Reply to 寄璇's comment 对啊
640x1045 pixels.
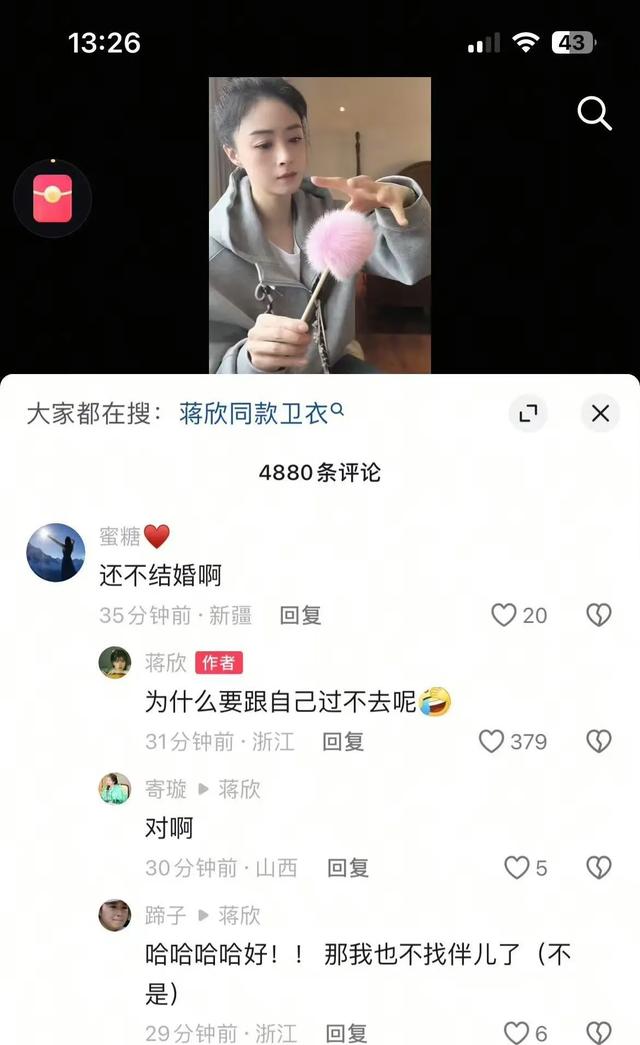[348, 867]
